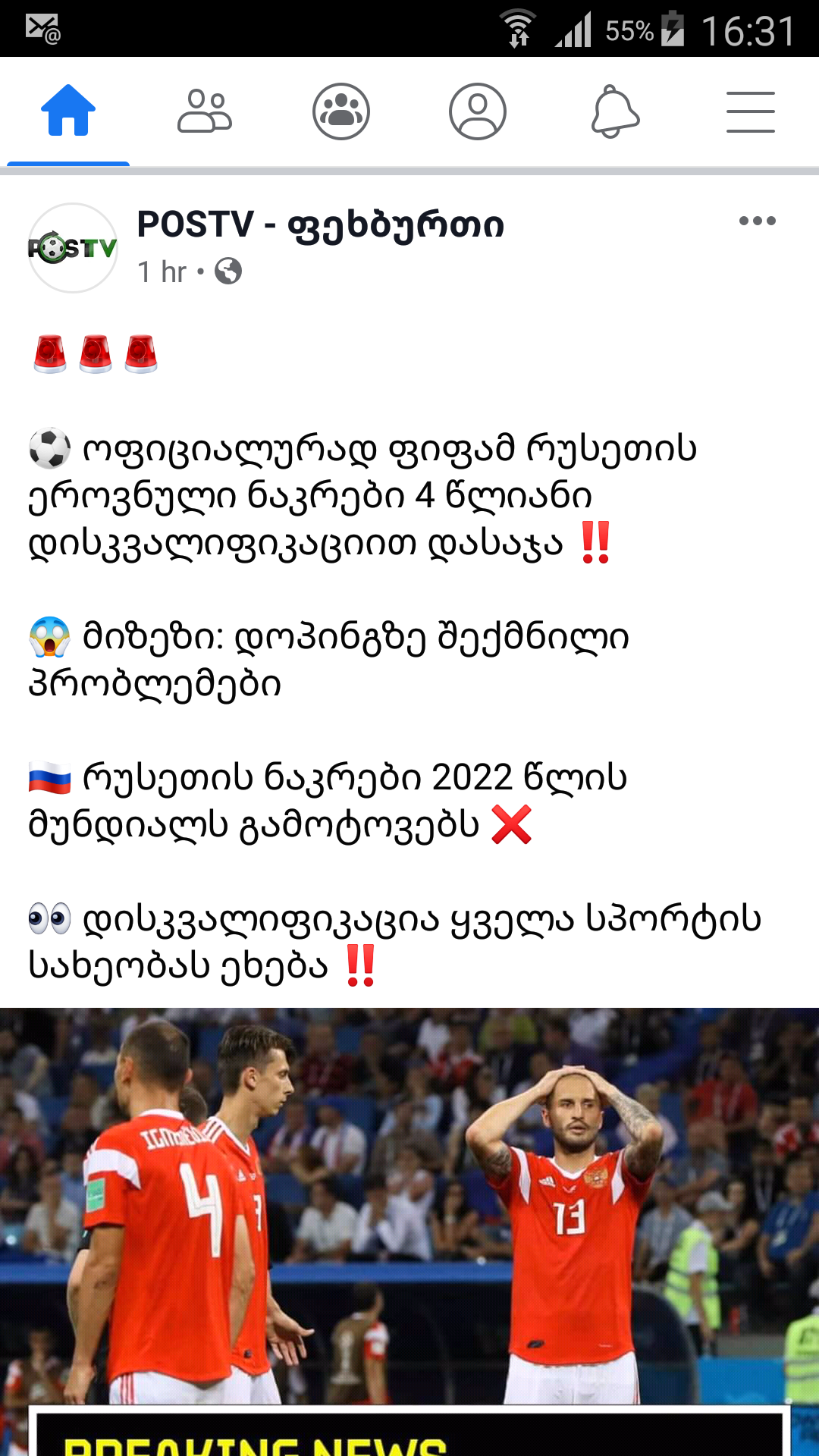This screenshot has height=1456, width=819.
Task: Open the hamburger menu tab
Action: click(x=750, y=111)
